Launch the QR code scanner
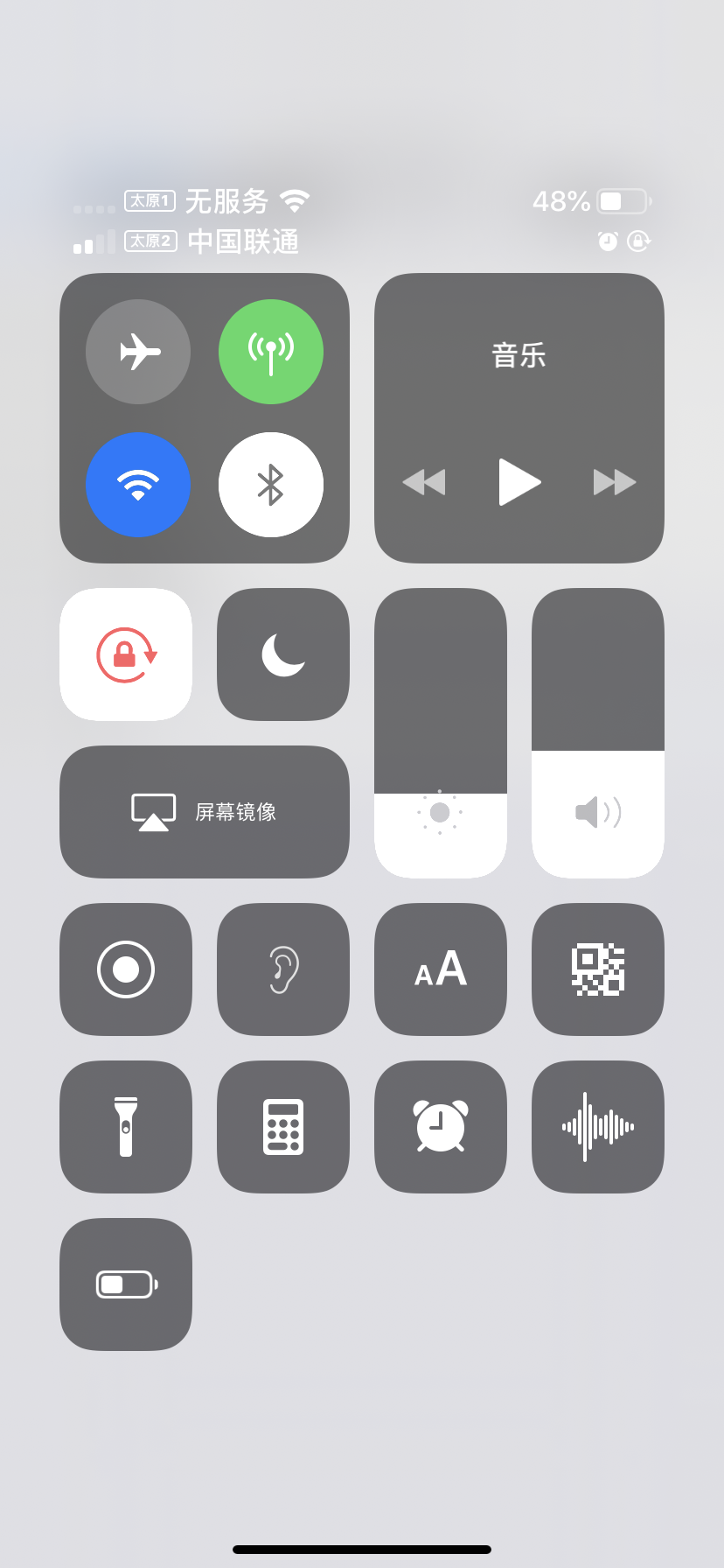The height and width of the screenshot is (1568, 724). pyautogui.click(x=598, y=969)
